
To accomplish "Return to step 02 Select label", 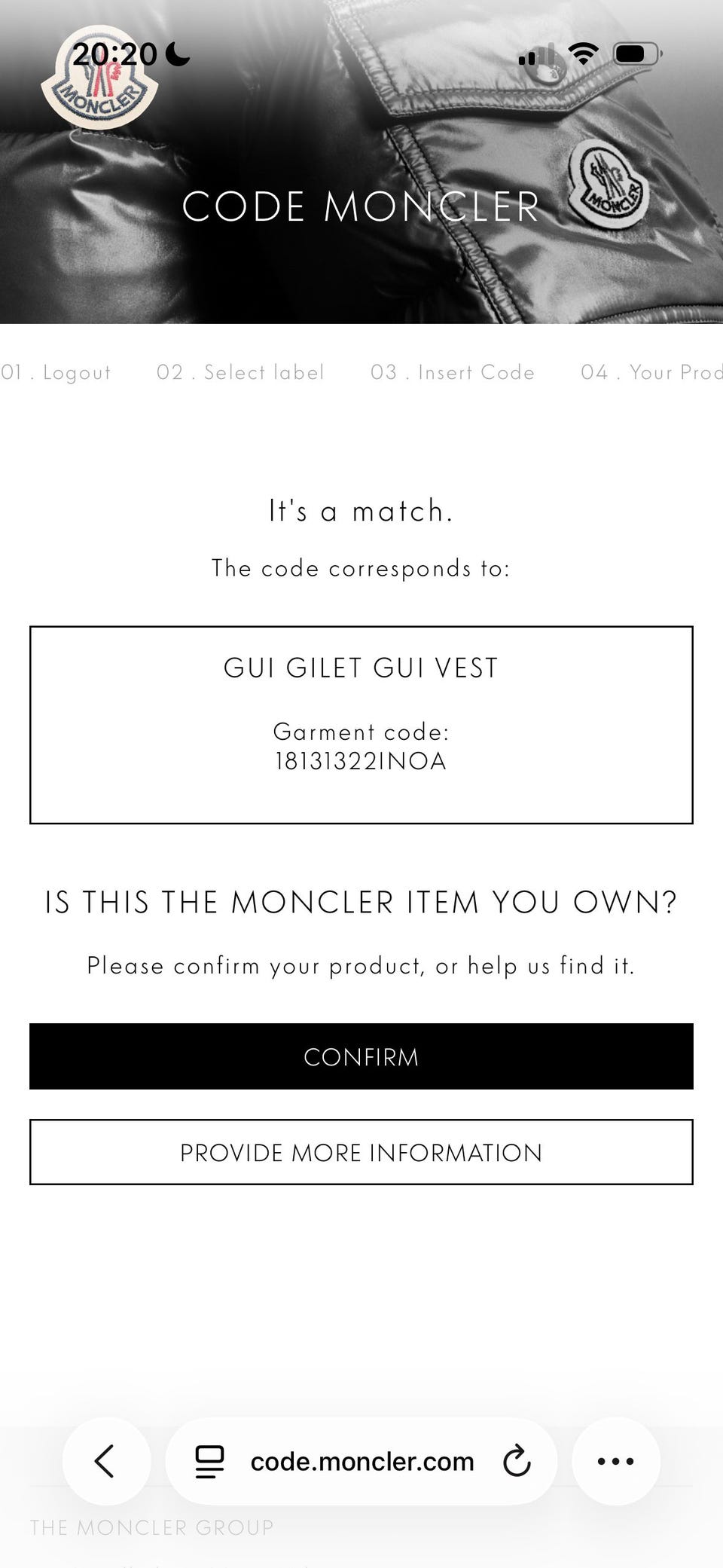I will (240, 372).
